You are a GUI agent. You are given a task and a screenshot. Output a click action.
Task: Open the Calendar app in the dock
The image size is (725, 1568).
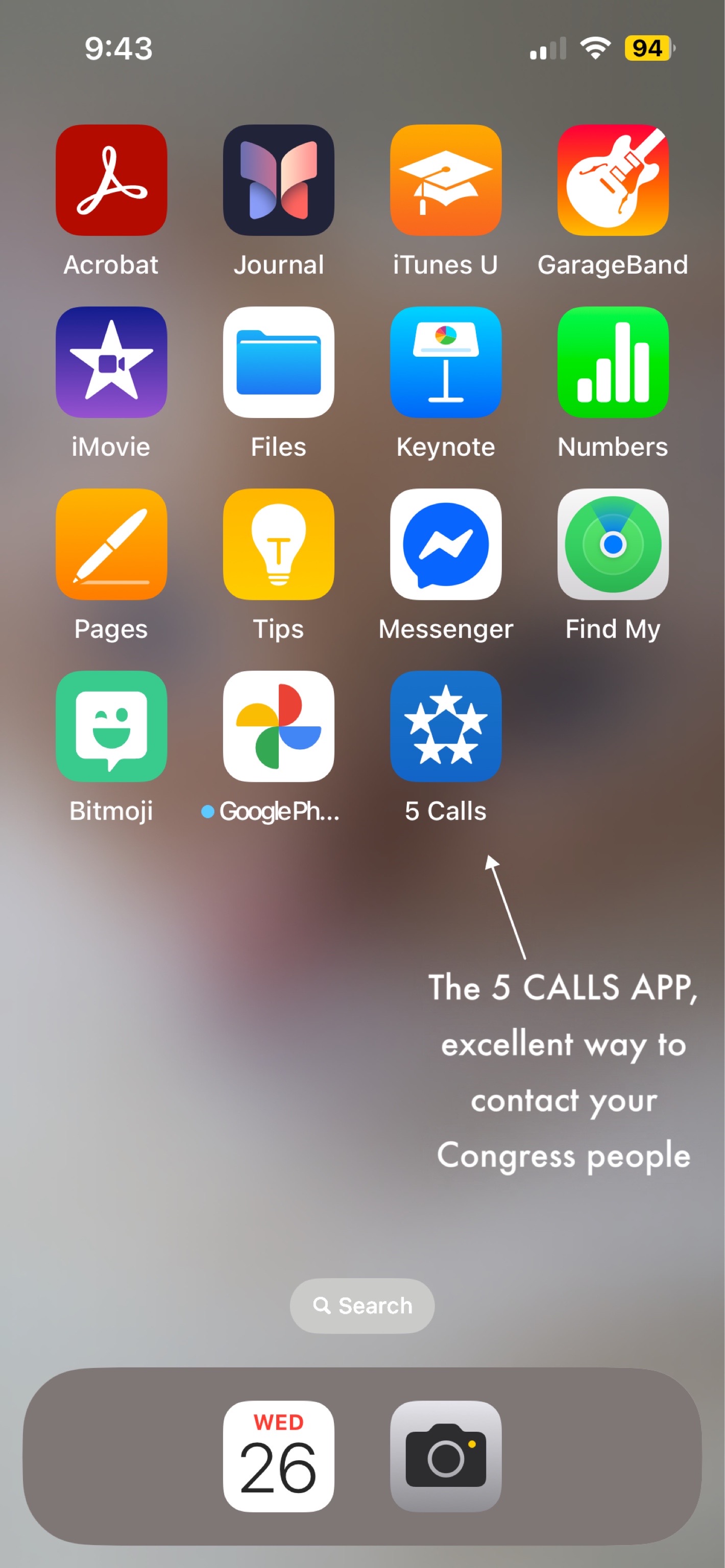[279, 1456]
